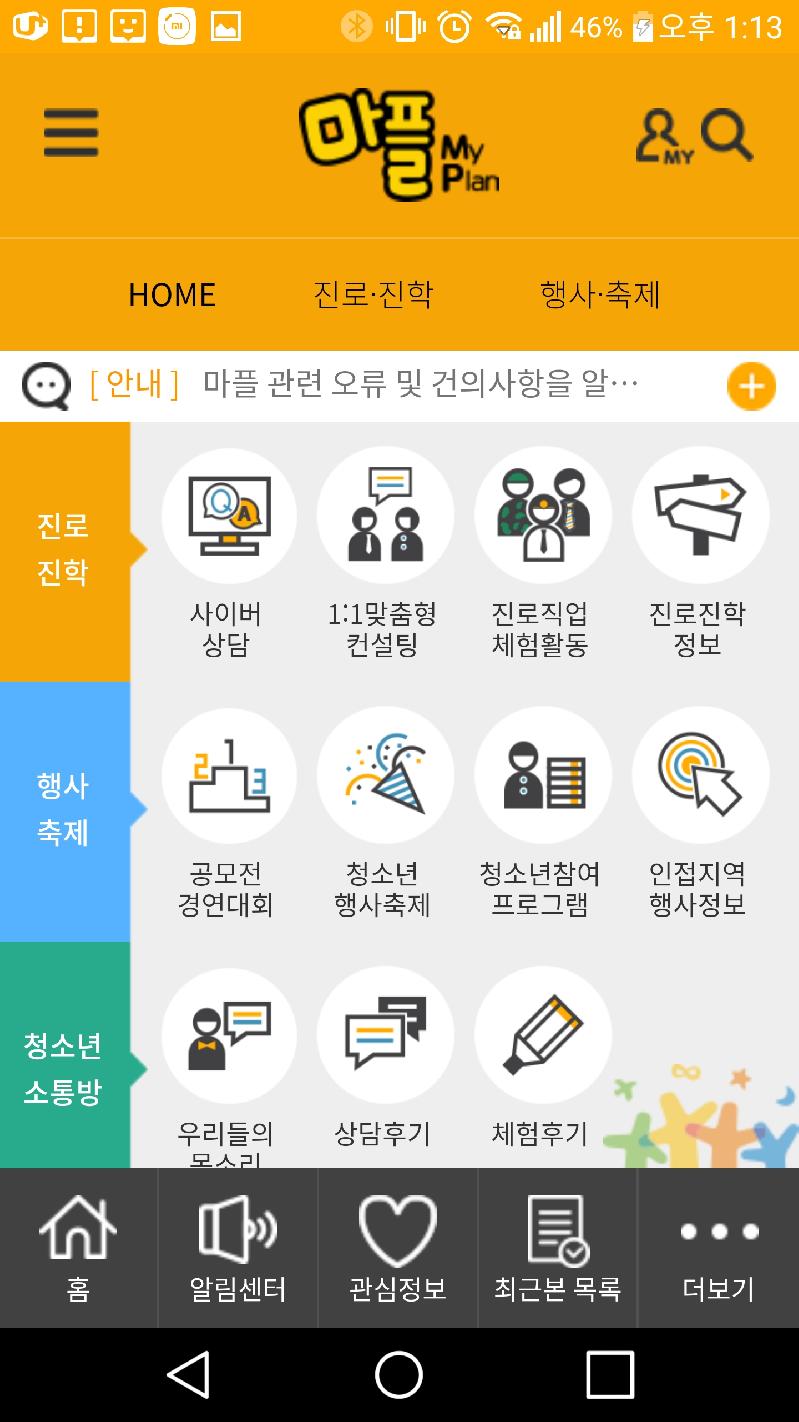The width and height of the screenshot is (799, 1422).
Task: Open 최근본 목록 in the bottom bar
Action: coord(558,1248)
